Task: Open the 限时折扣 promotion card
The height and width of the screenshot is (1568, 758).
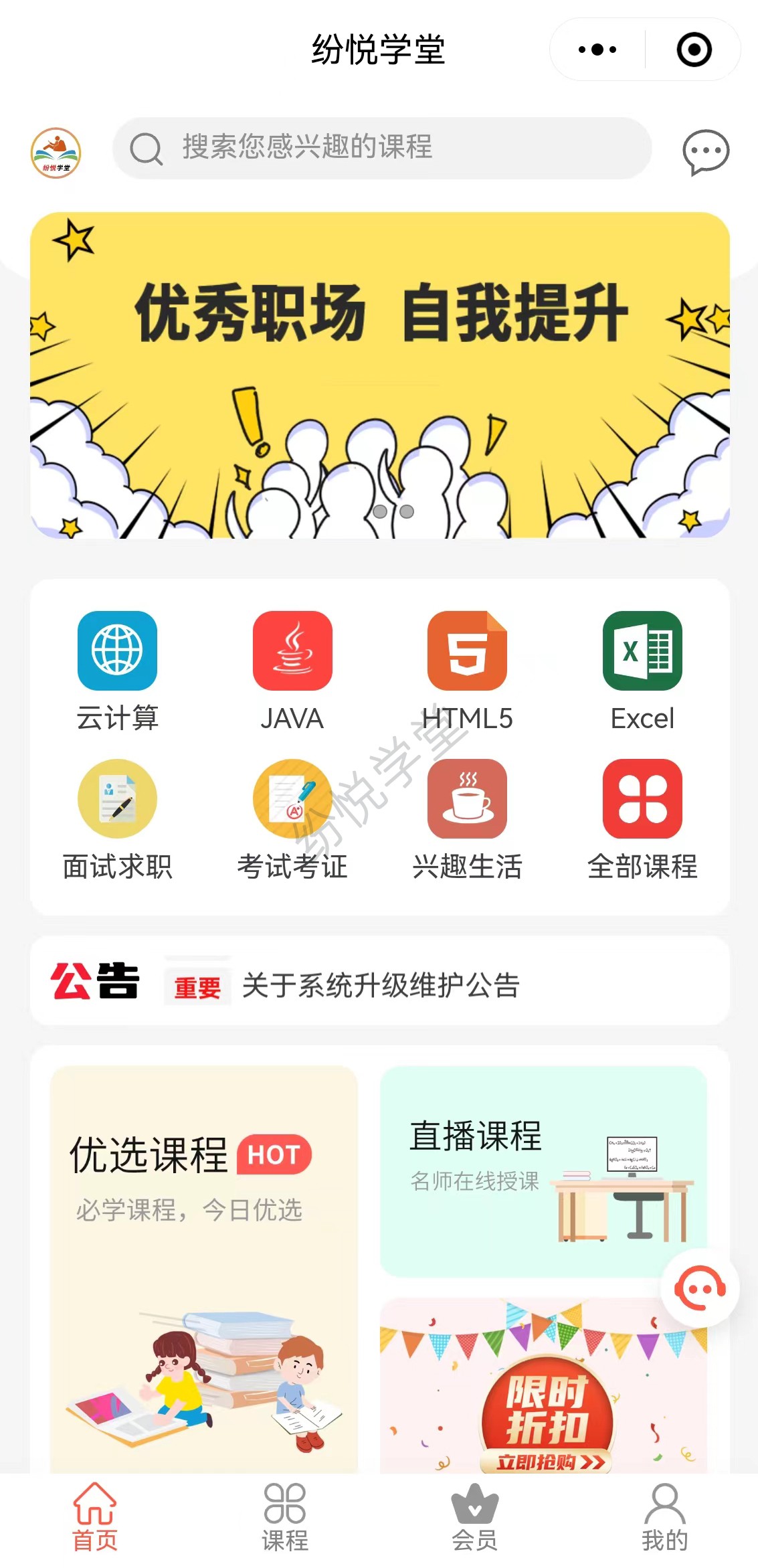Action: [543, 1389]
